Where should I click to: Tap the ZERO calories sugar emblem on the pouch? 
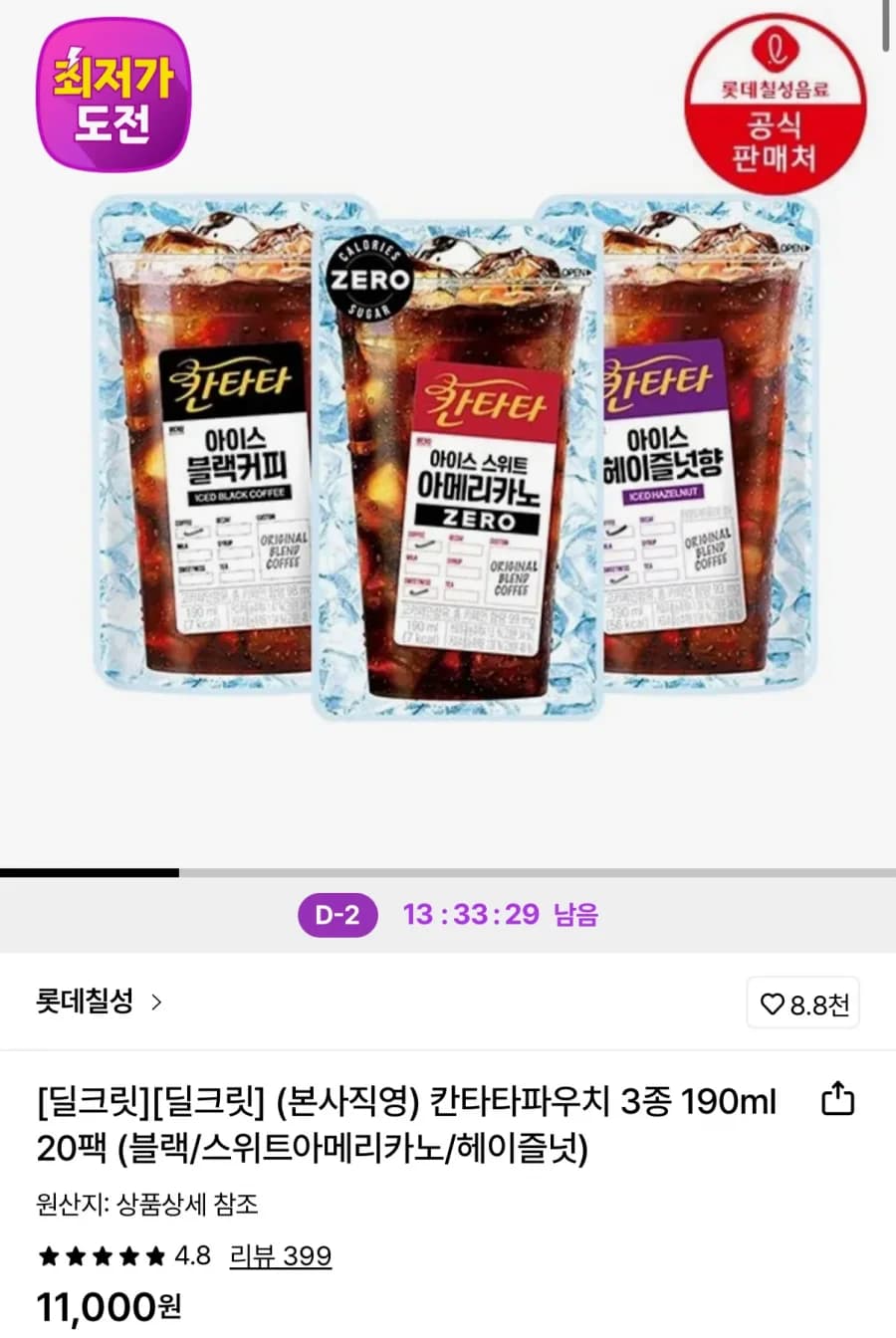point(371,279)
